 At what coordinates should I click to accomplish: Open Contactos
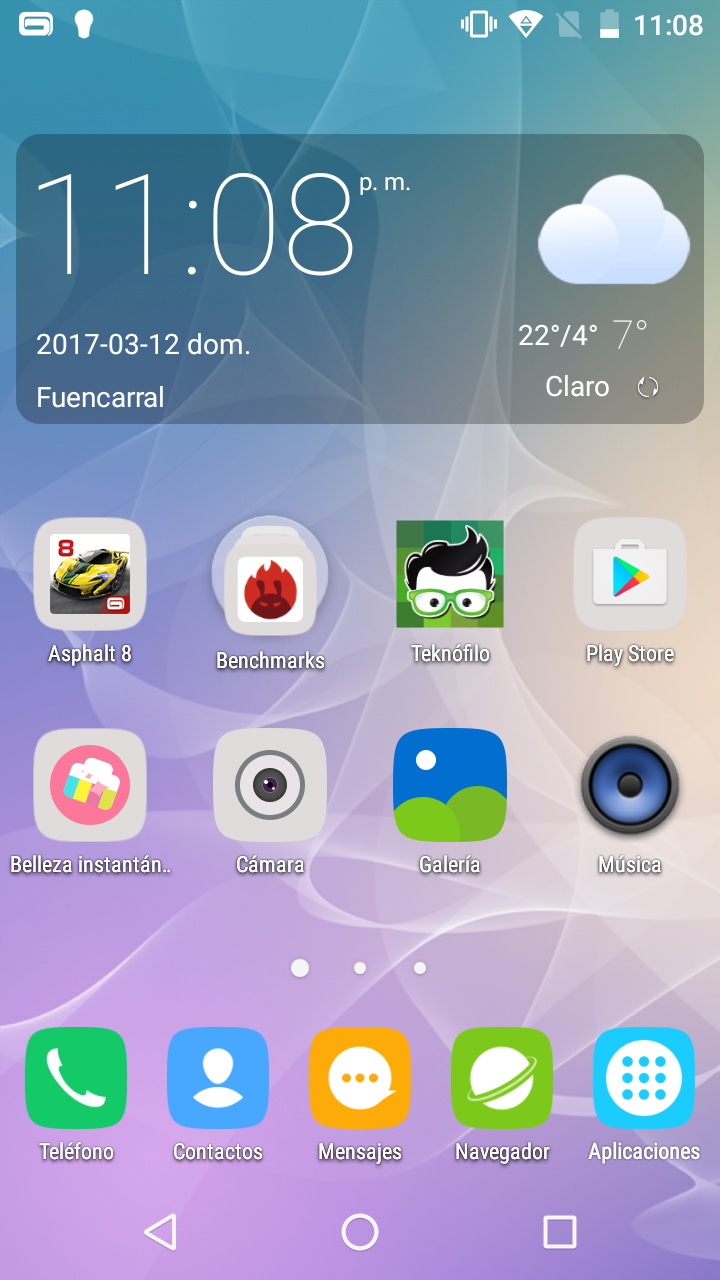click(218, 1078)
